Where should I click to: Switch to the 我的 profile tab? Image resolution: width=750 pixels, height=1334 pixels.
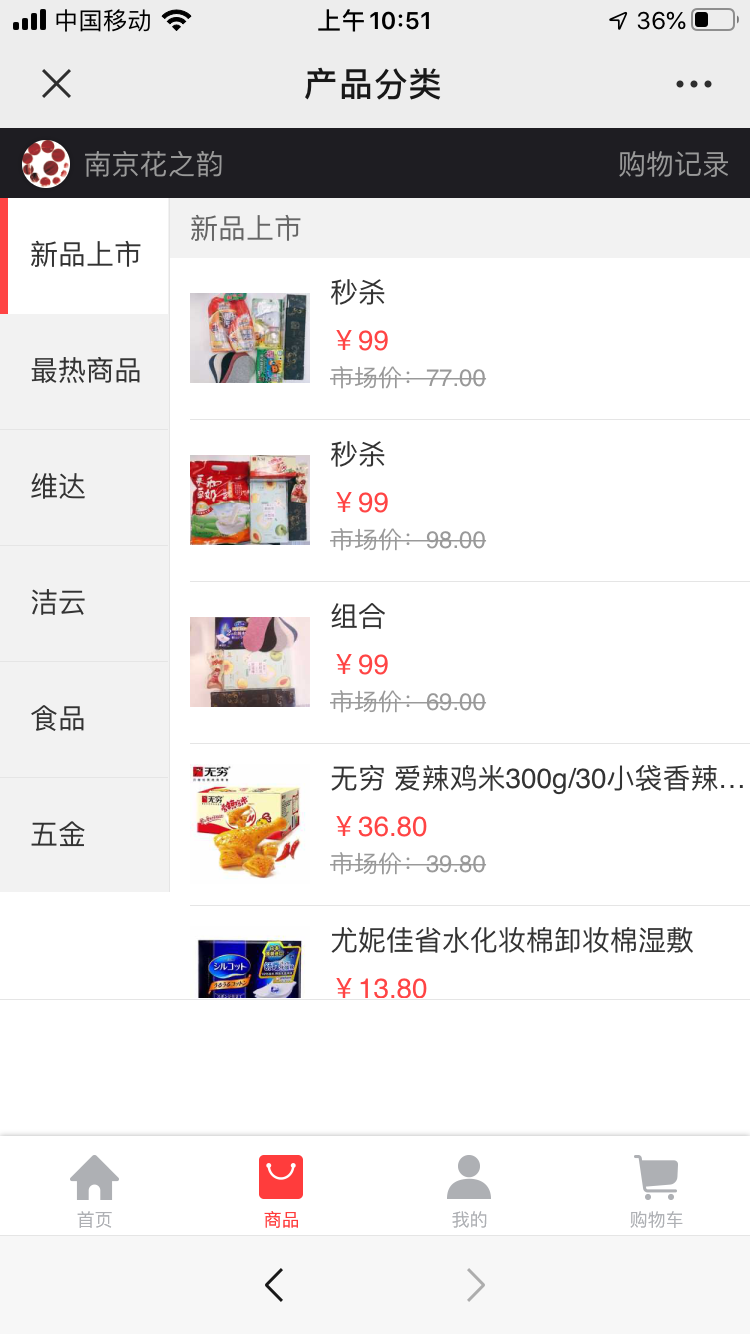click(469, 1190)
